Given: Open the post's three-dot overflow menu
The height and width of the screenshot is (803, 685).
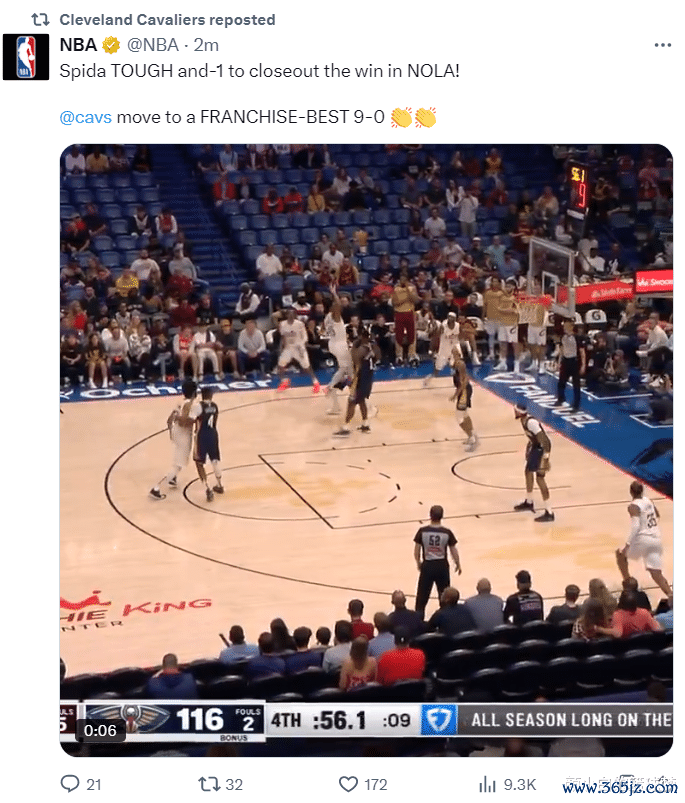Looking at the screenshot, I should pos(662,45).
